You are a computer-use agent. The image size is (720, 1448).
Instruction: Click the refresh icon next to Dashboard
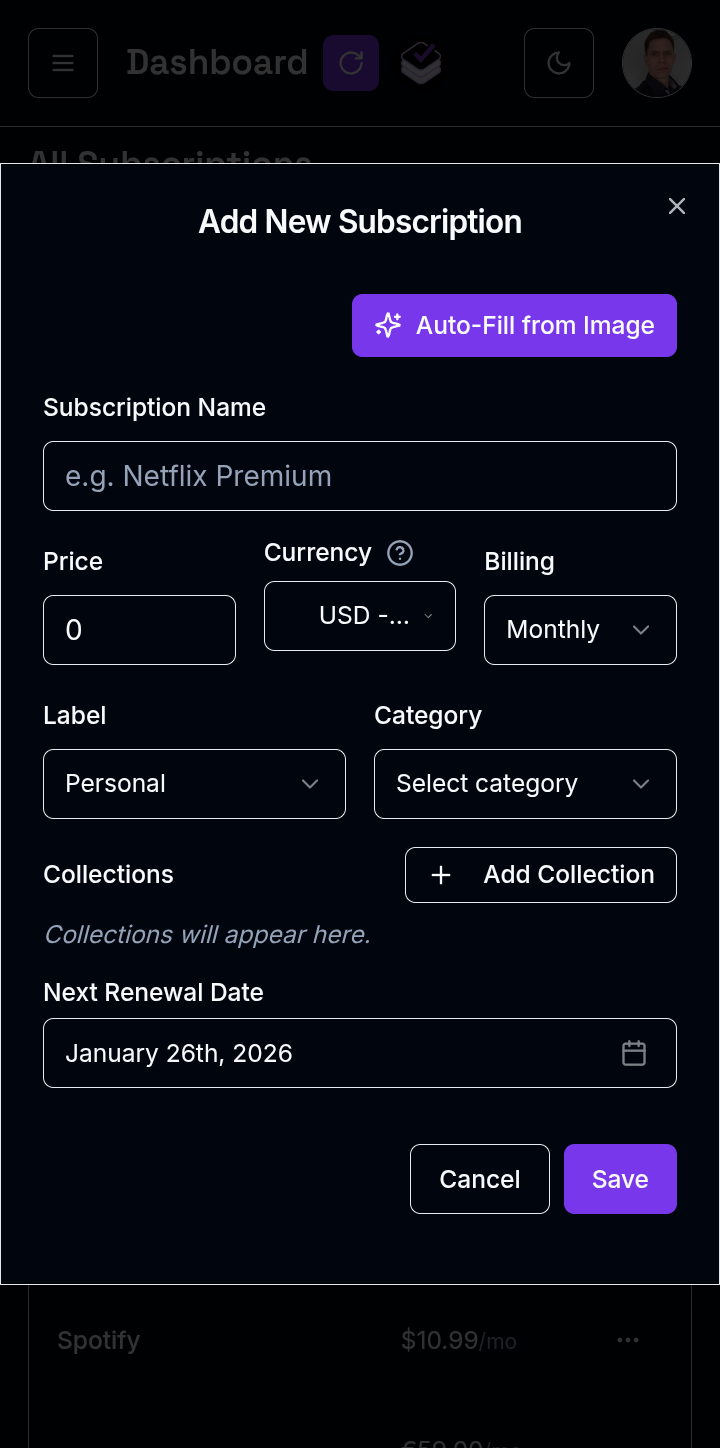coord(351,62)
